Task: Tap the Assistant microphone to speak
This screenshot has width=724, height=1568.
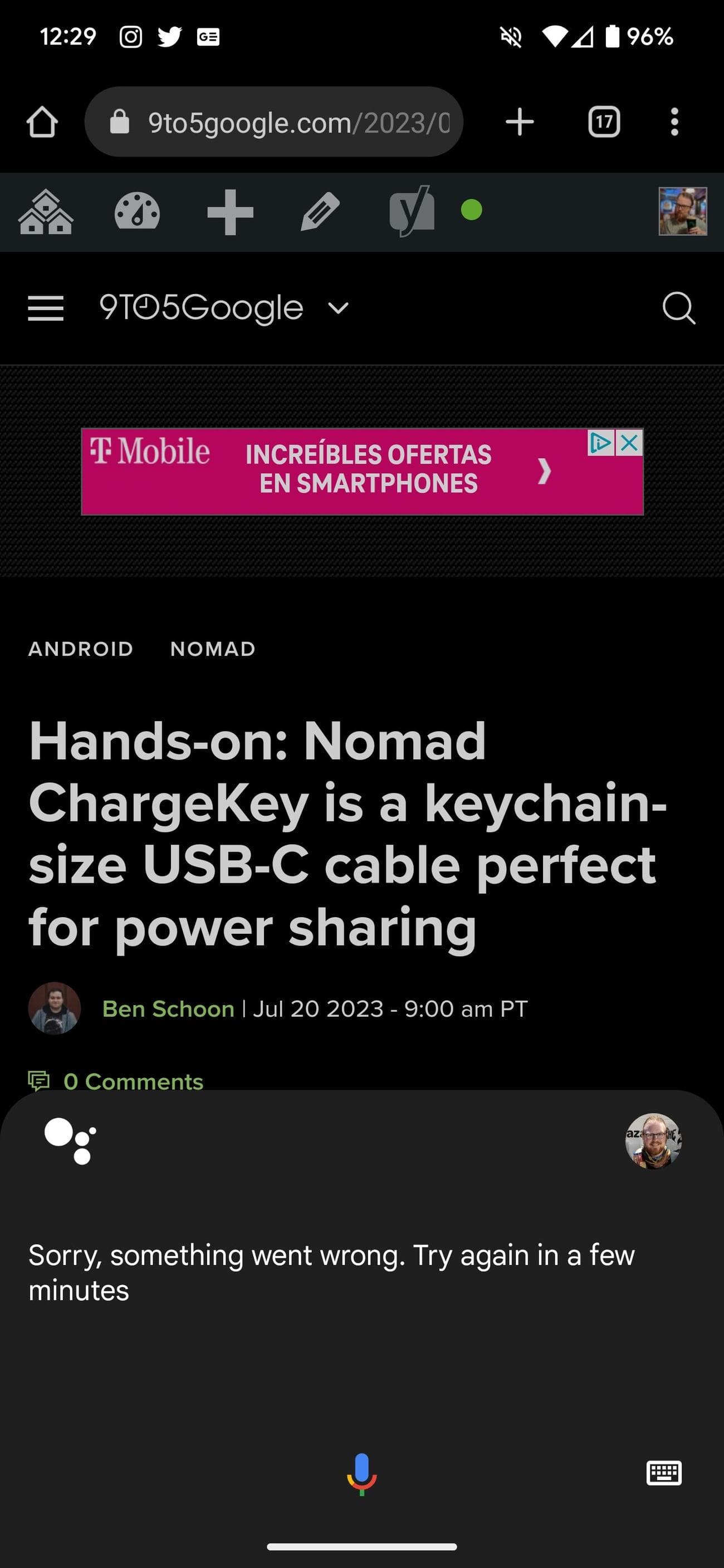Action: (x=361, y=1474)
